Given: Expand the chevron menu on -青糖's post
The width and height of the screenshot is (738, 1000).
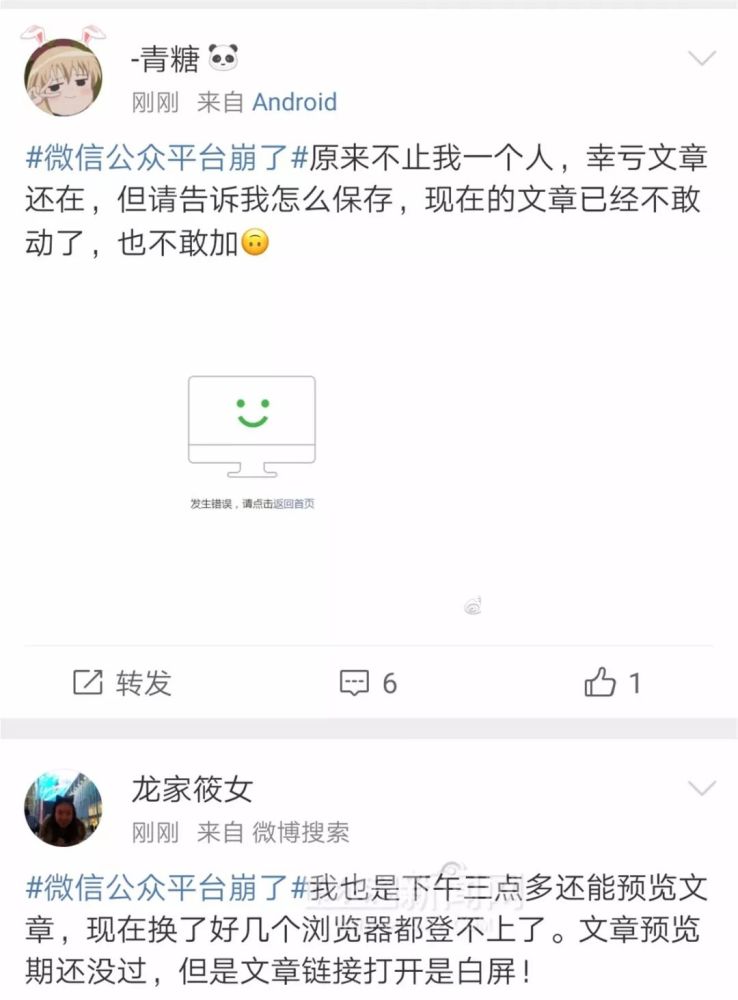Looking at the screenshot, I should [x=702, y=58].
